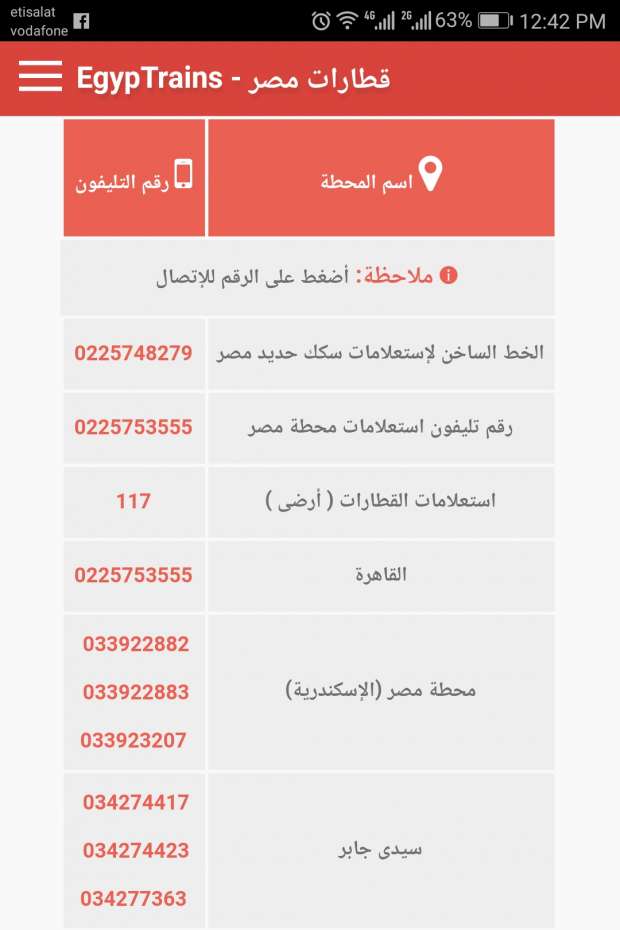620x930 pixels.
Task: Dial Alexandria Misr Station number 033922882
Action: point(135,644)
